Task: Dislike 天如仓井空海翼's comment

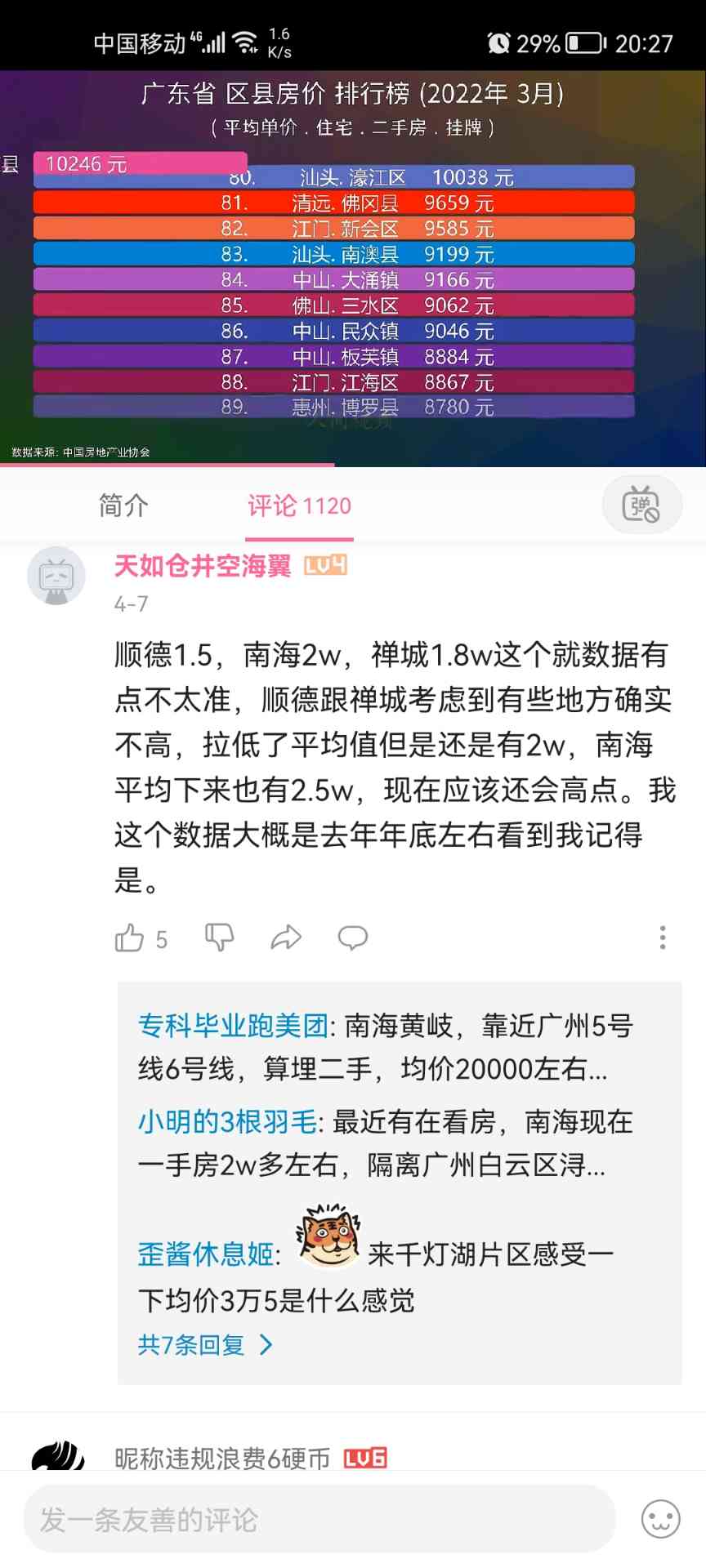Action: point(219,938)
